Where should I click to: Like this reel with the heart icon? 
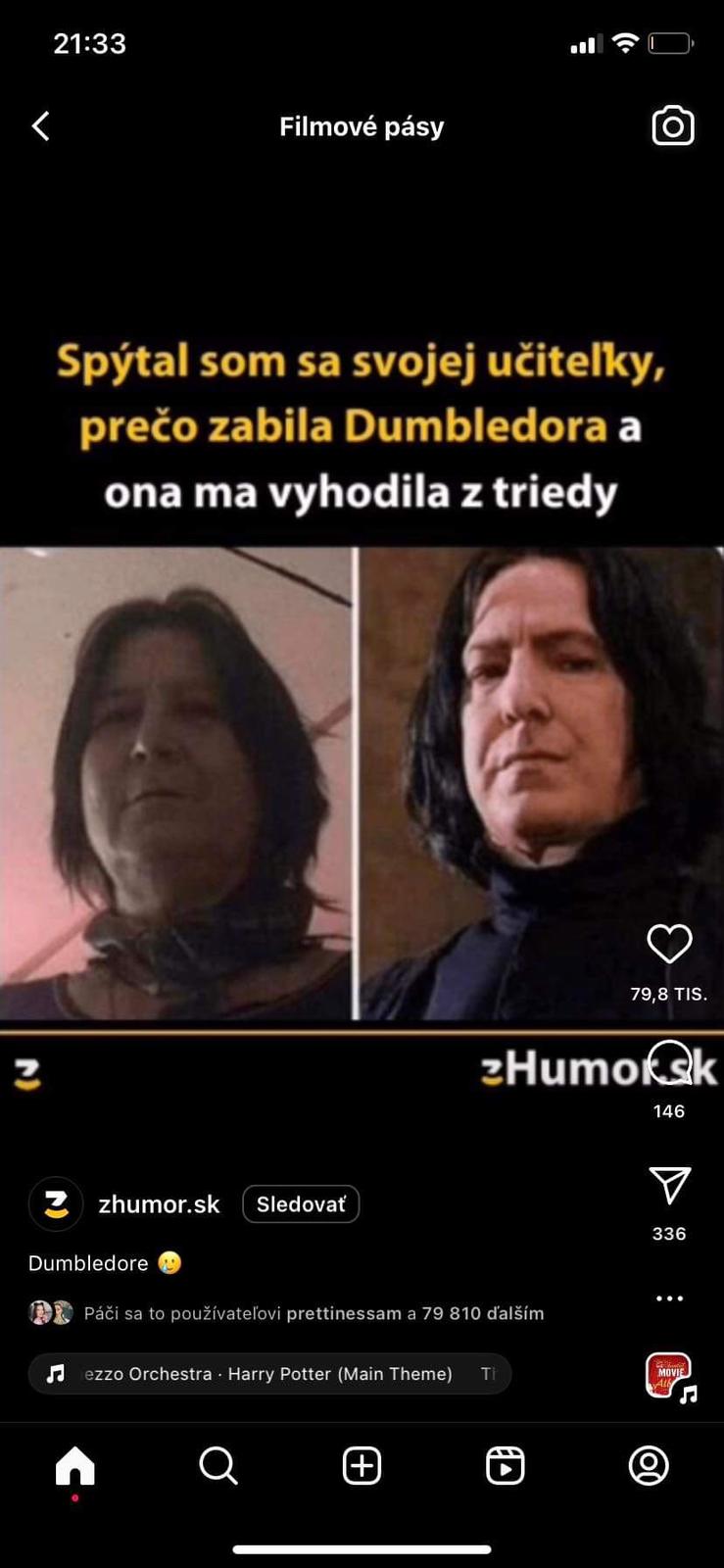(669, 944)
